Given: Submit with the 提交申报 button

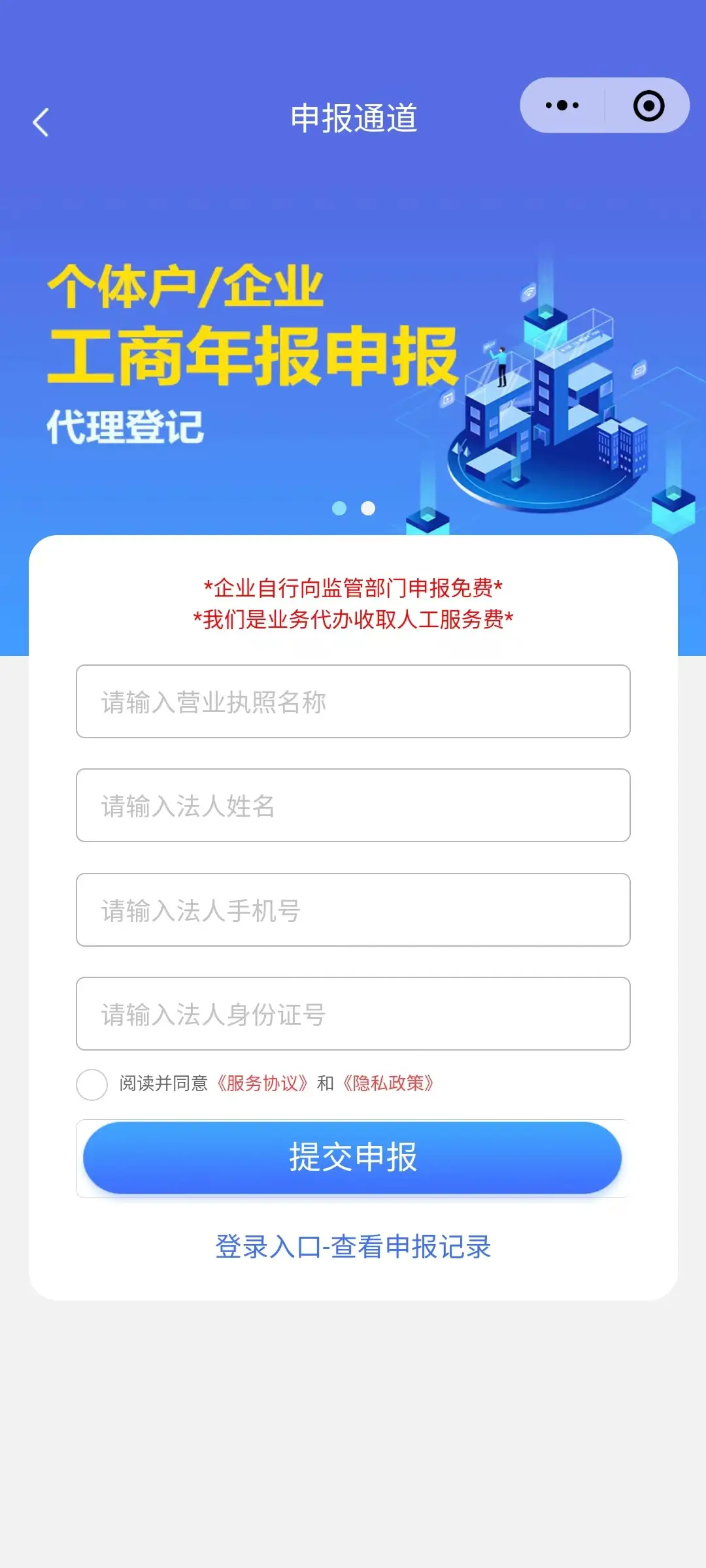Looking at the screenshot, I should click(353, 1158).
